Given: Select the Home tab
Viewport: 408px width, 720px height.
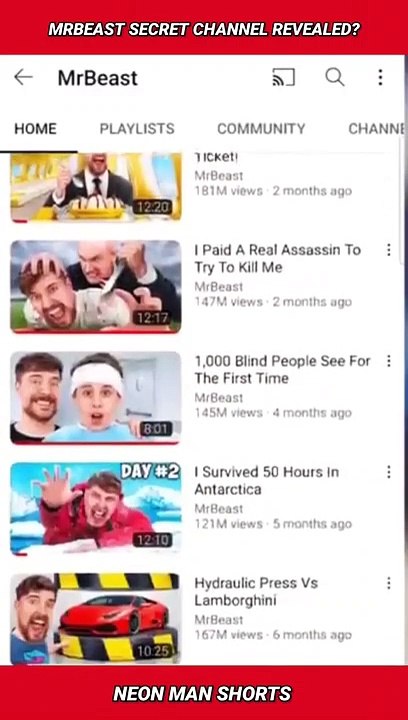Looking at the screenshot, I should coord(35,129).
